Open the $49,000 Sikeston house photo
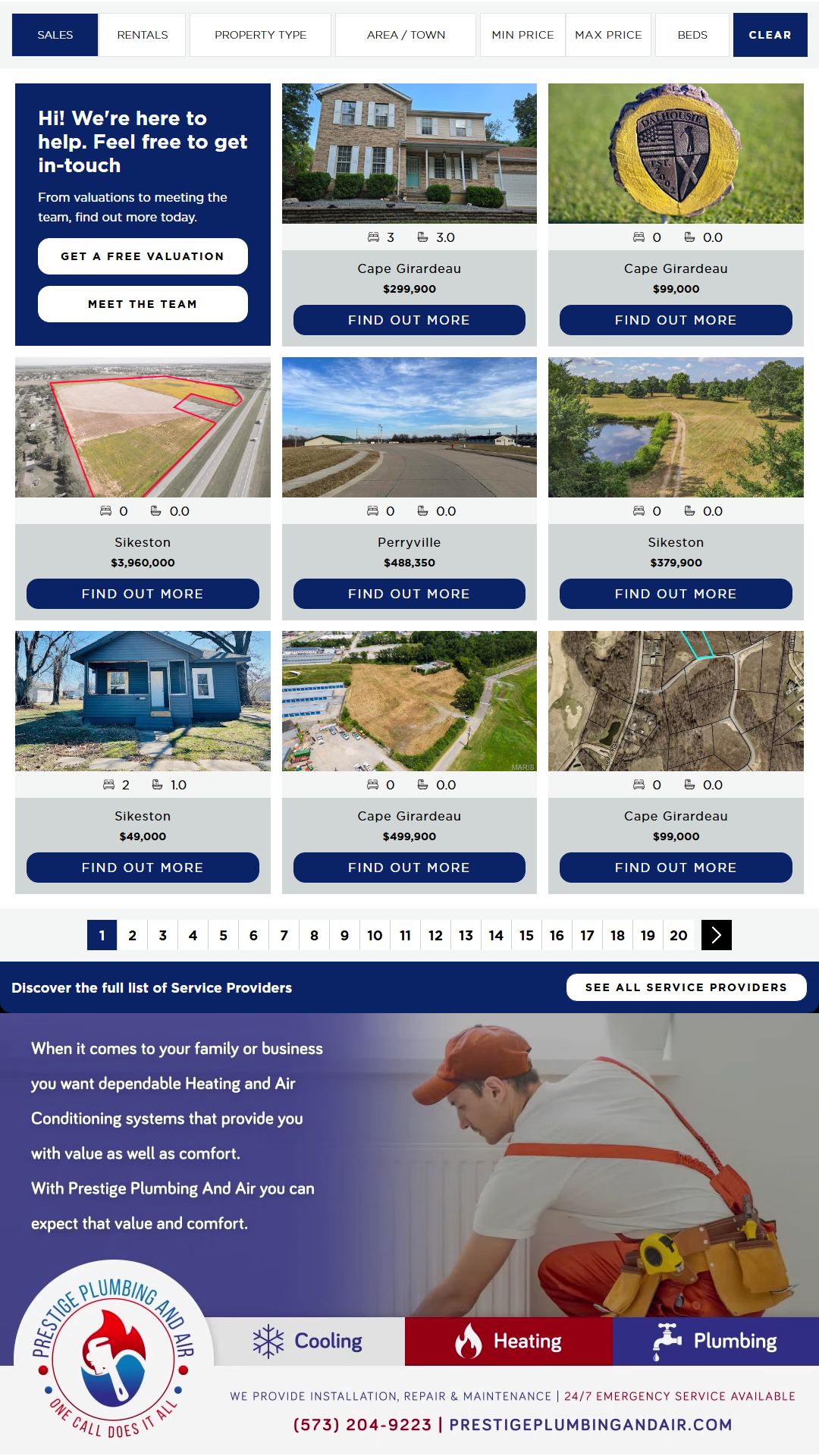 click(x=143, y=701)
